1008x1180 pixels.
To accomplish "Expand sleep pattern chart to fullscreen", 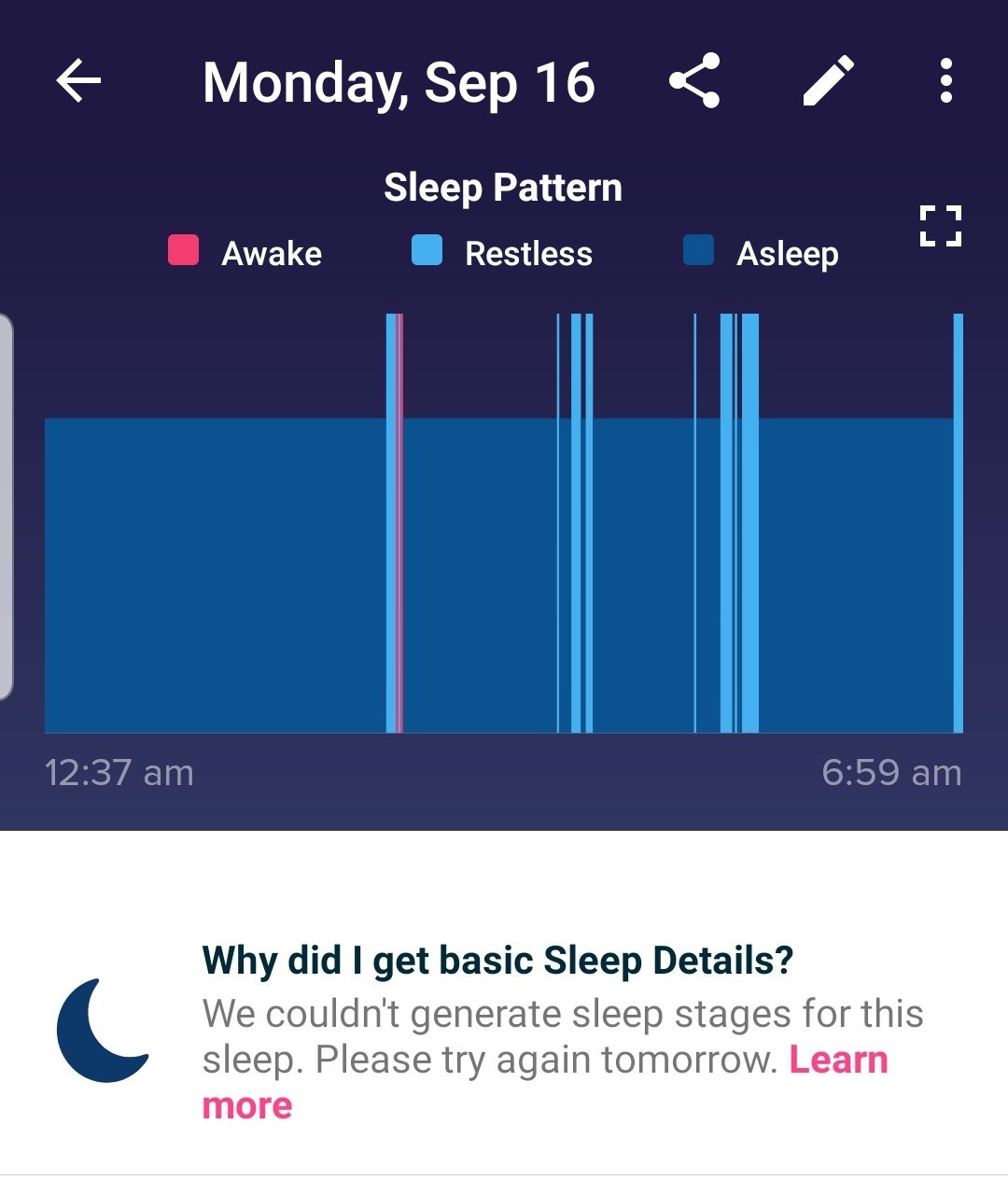I will (940, 226).
